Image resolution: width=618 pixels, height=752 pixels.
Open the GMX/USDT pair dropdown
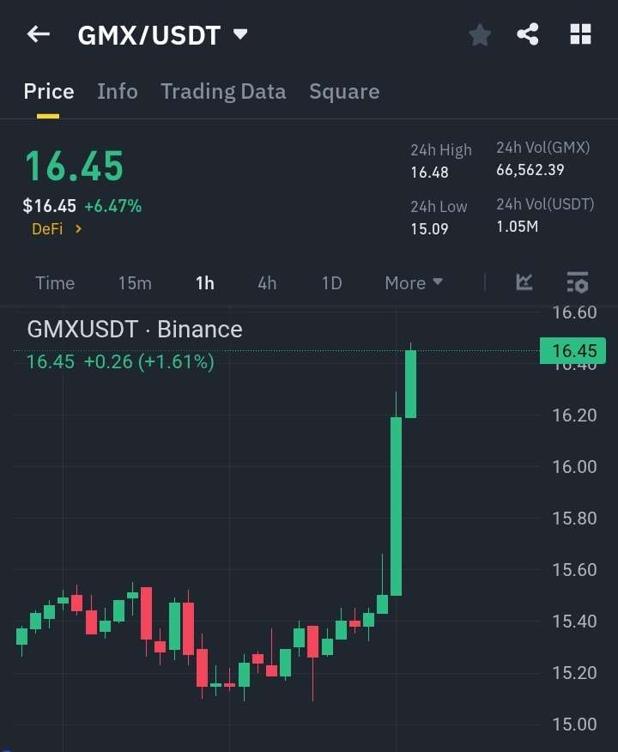coord(240,35)
